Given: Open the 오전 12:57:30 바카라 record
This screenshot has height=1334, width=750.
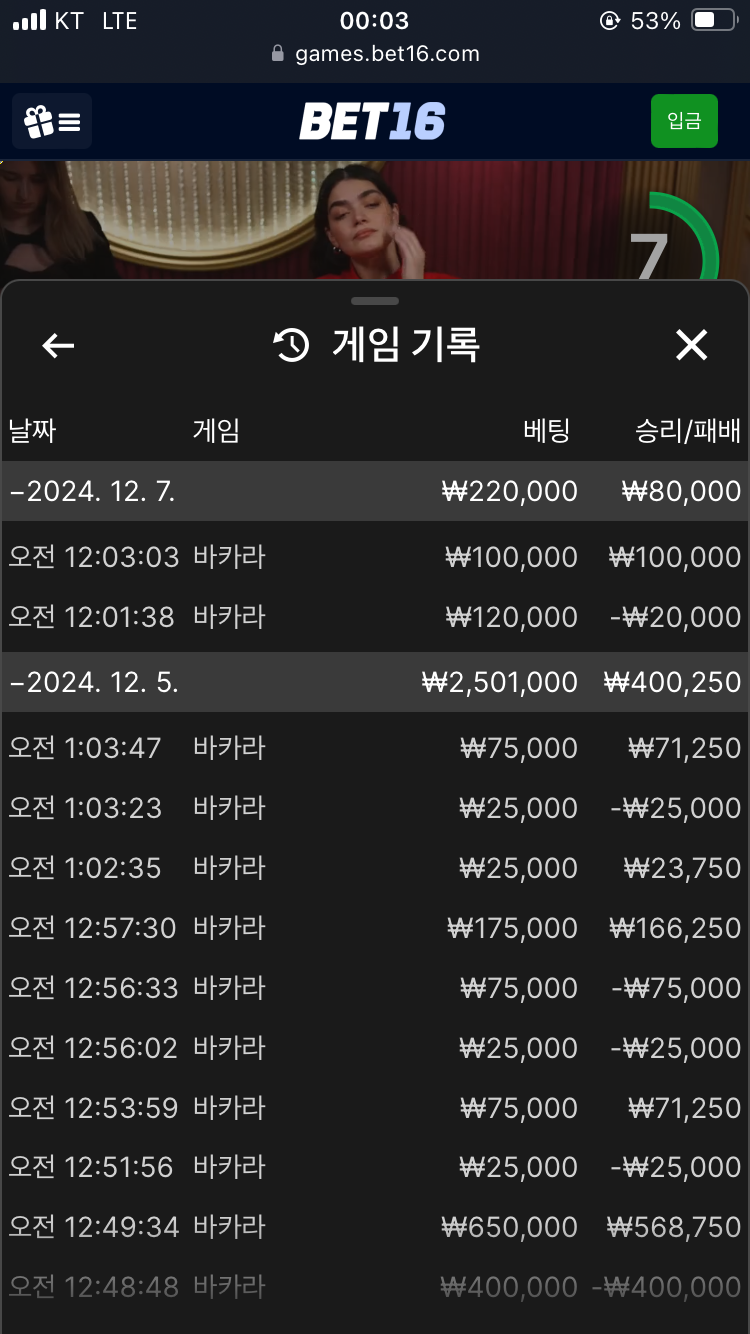Looking at the screenshot, I should point(375,928).
